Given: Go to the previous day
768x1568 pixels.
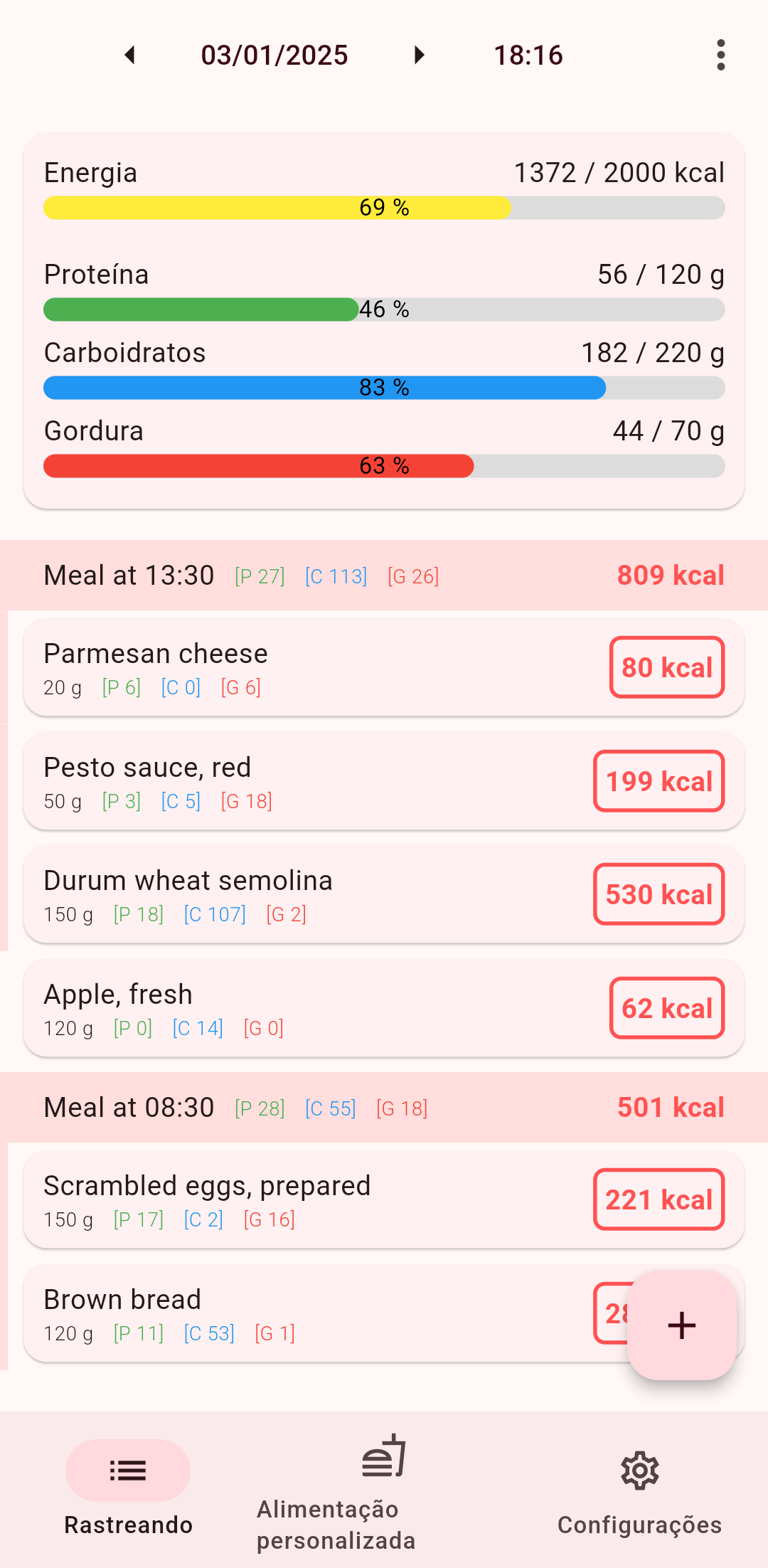Looking at the screenshot, I should tap(129, 55).
